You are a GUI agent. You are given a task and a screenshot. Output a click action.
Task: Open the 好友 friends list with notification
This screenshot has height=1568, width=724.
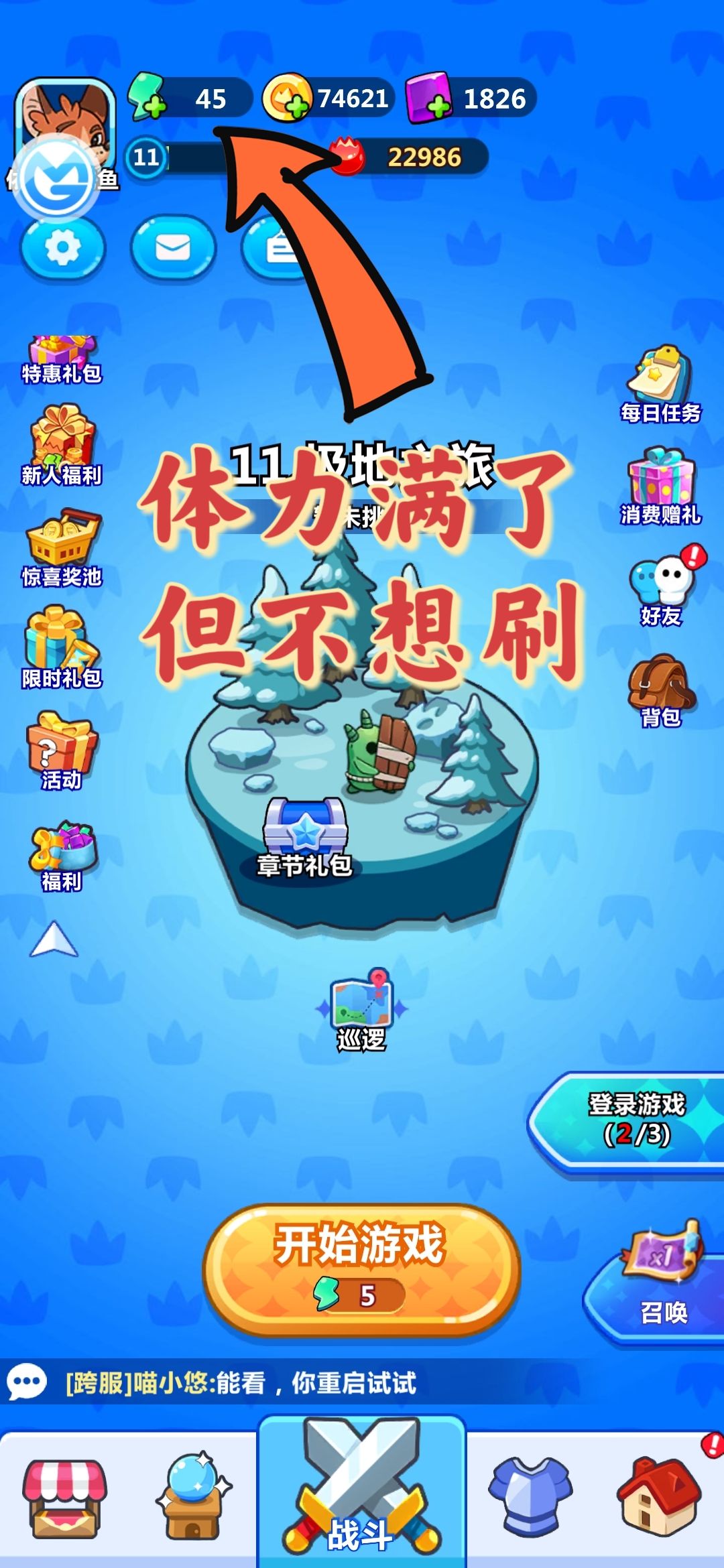(660, 586)
